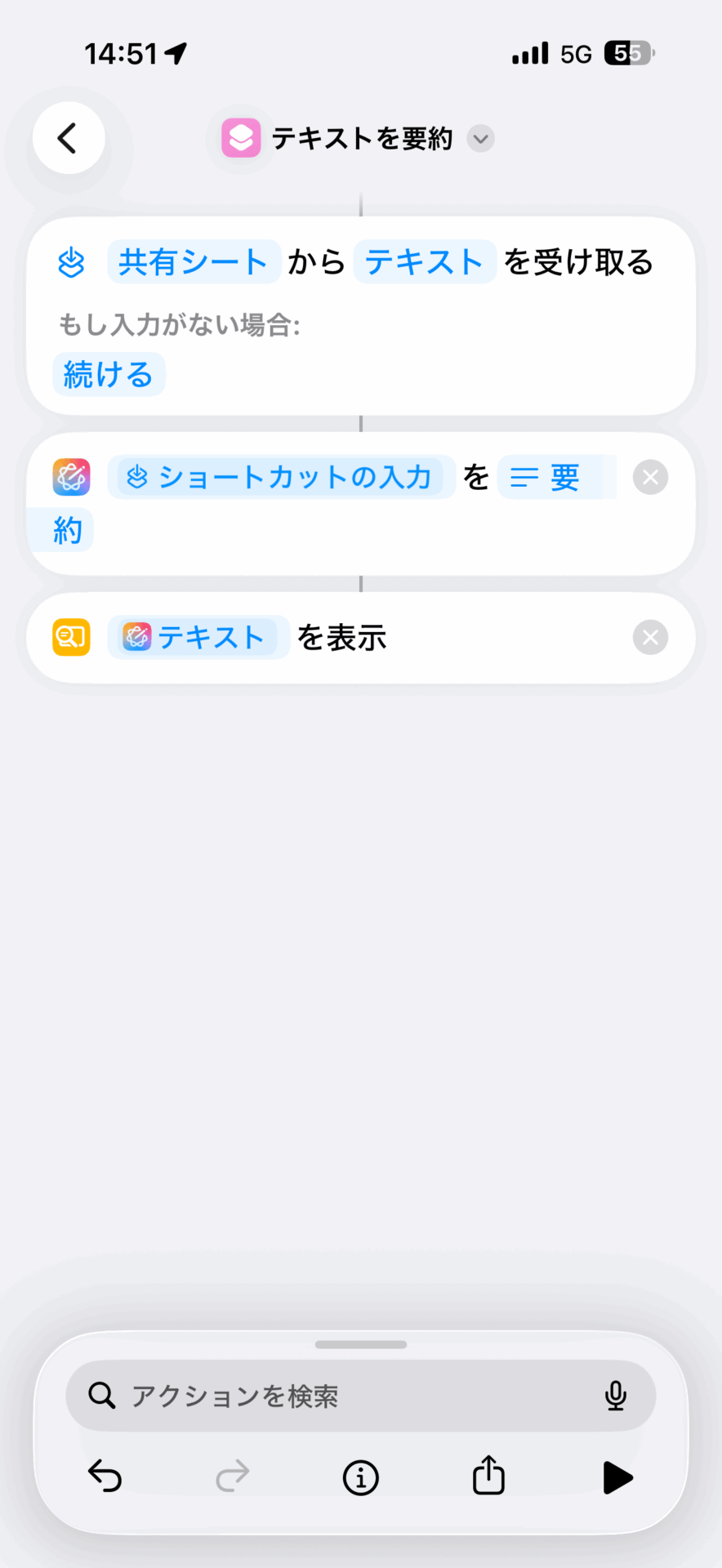
Task: Run the shortcut with play button
Action: point(617,1477)
